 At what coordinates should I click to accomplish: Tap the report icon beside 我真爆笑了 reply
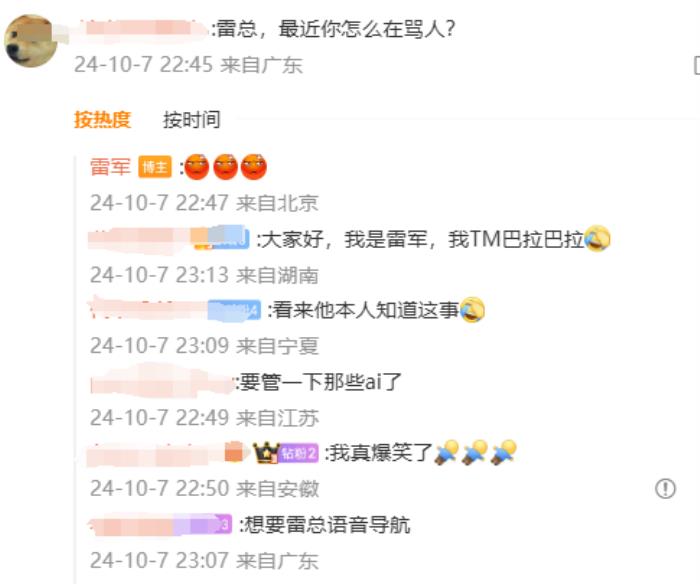point(665,488)
